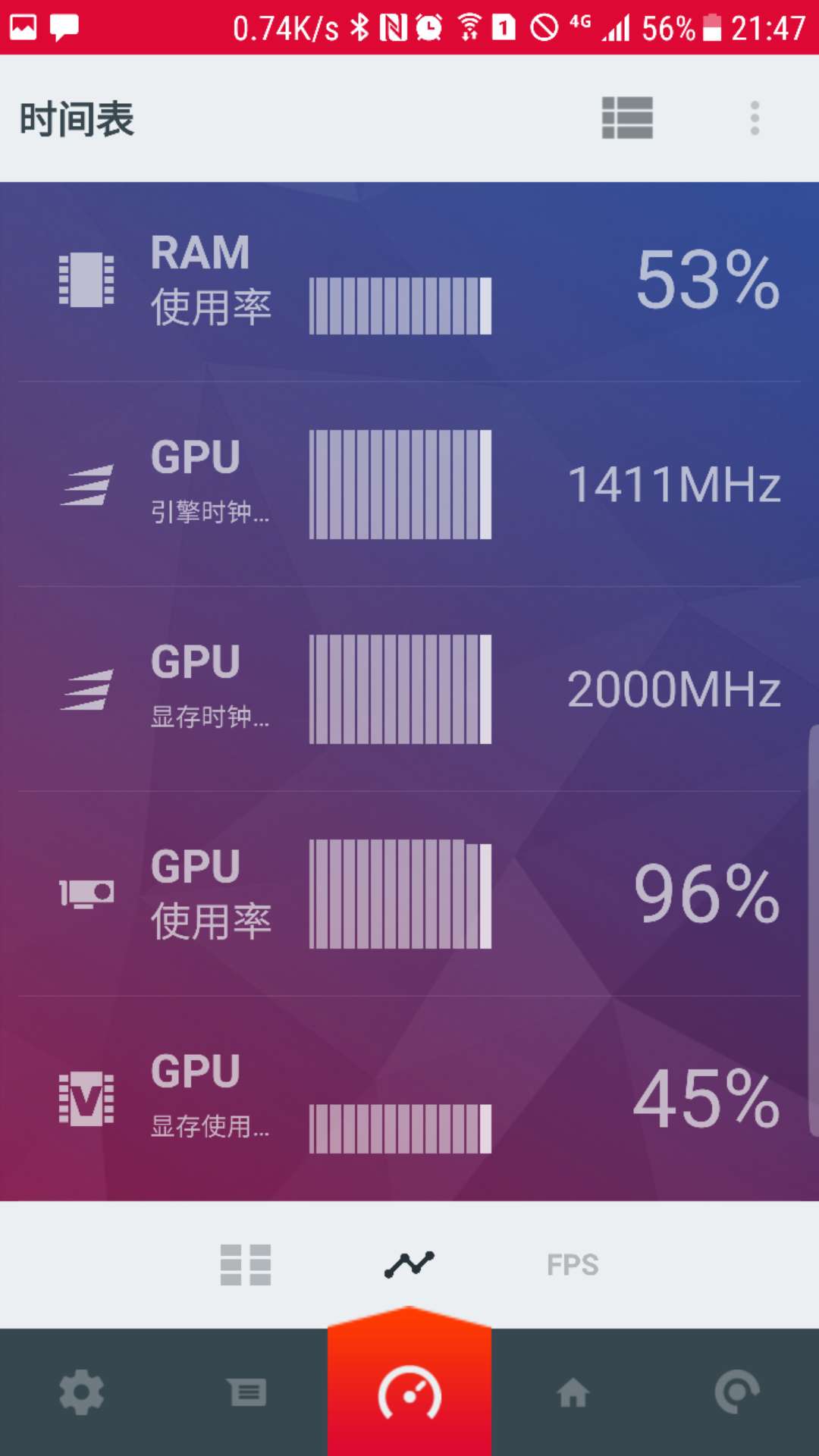Open the GPU 使用率 row showing 96%

409,893
